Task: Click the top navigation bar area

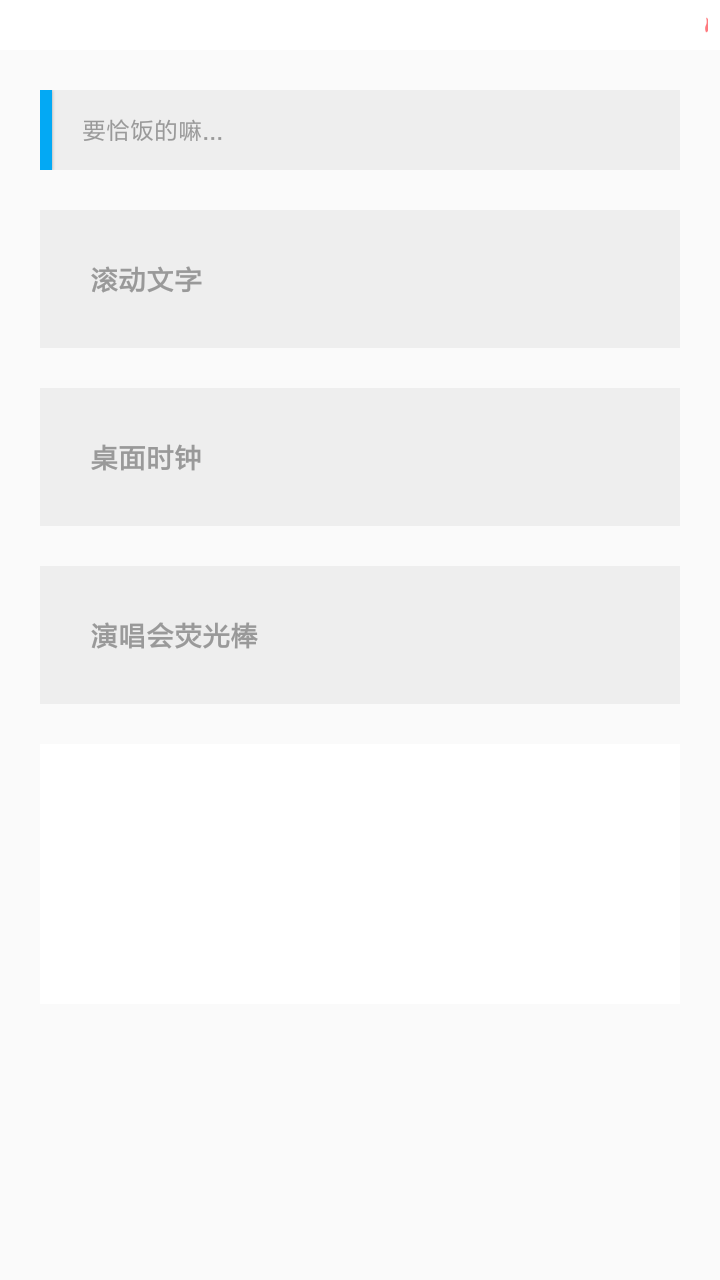Action: pos(360,25)
